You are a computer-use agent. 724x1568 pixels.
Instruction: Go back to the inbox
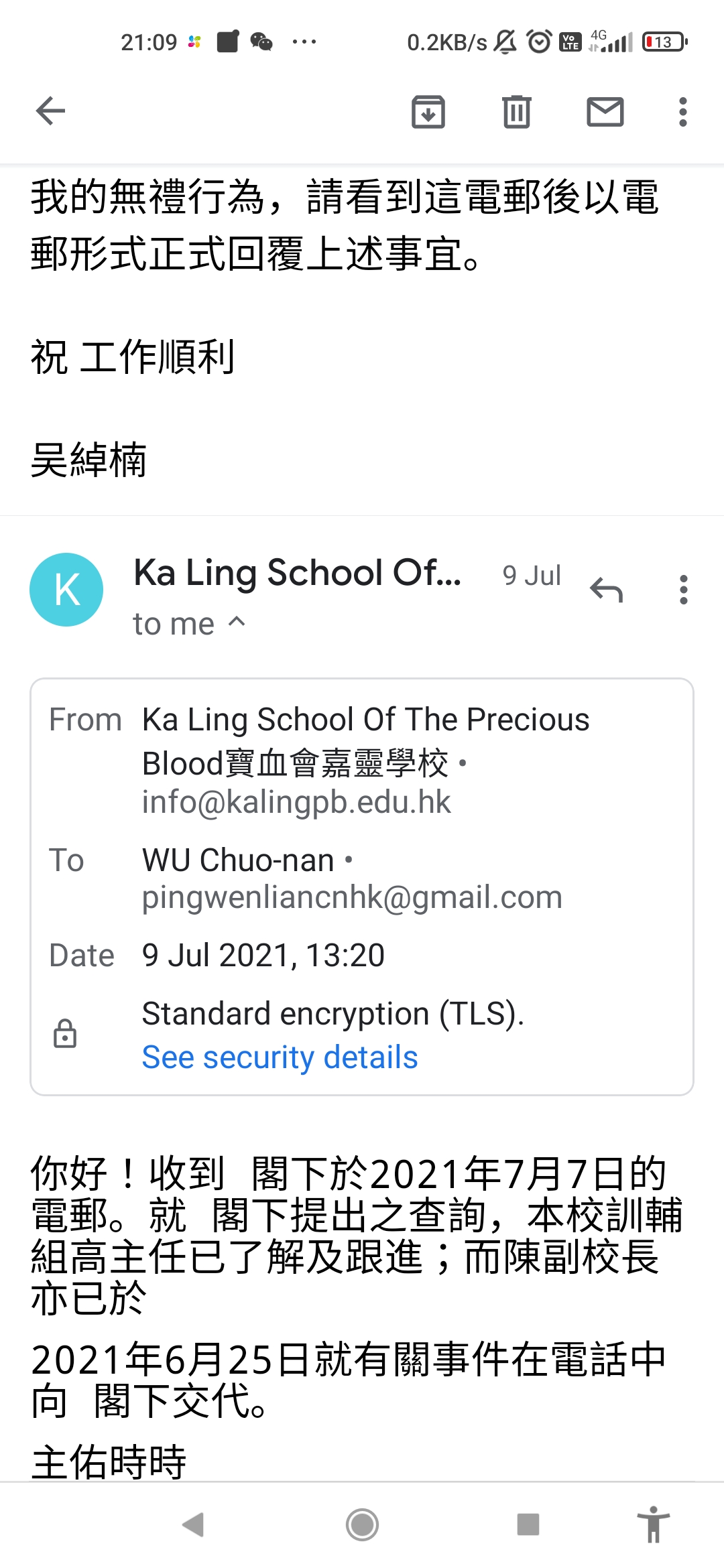[x=51, y=111]
